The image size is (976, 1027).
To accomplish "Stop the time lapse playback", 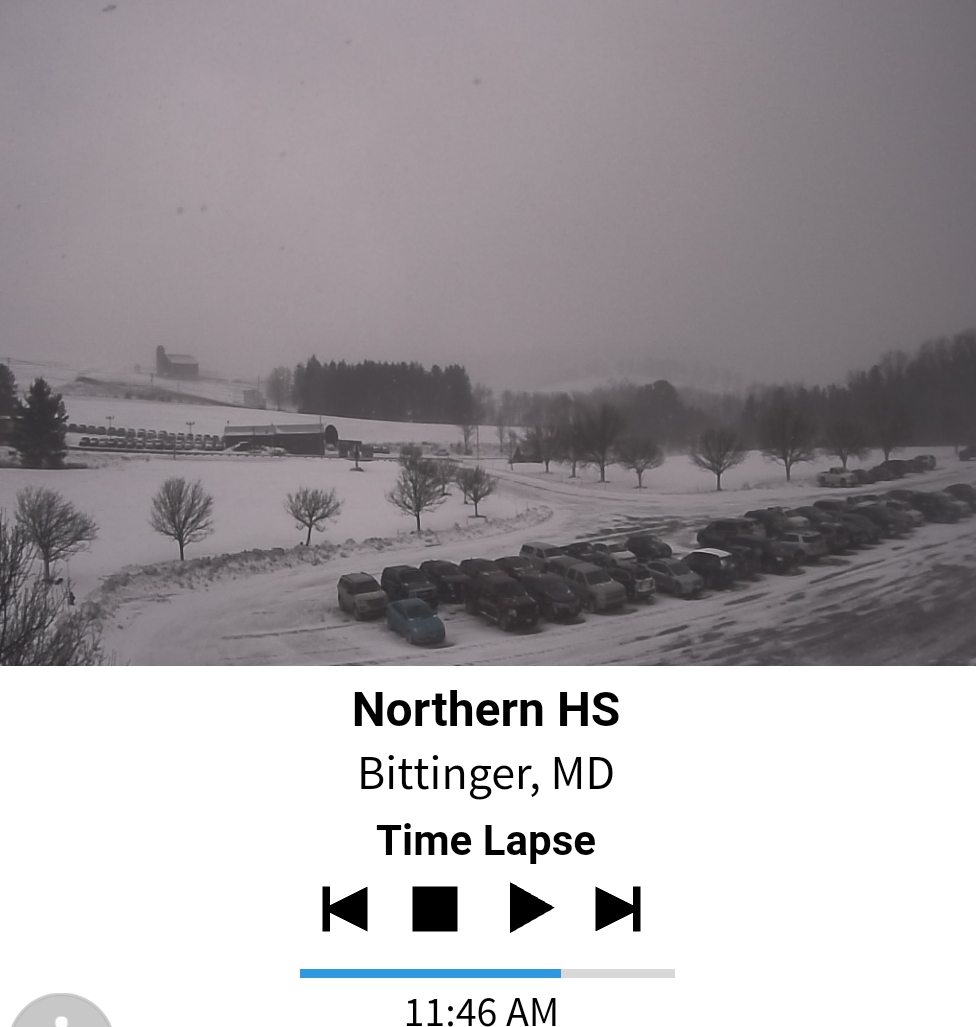I will pyautogui.click(x=435, y=909).
